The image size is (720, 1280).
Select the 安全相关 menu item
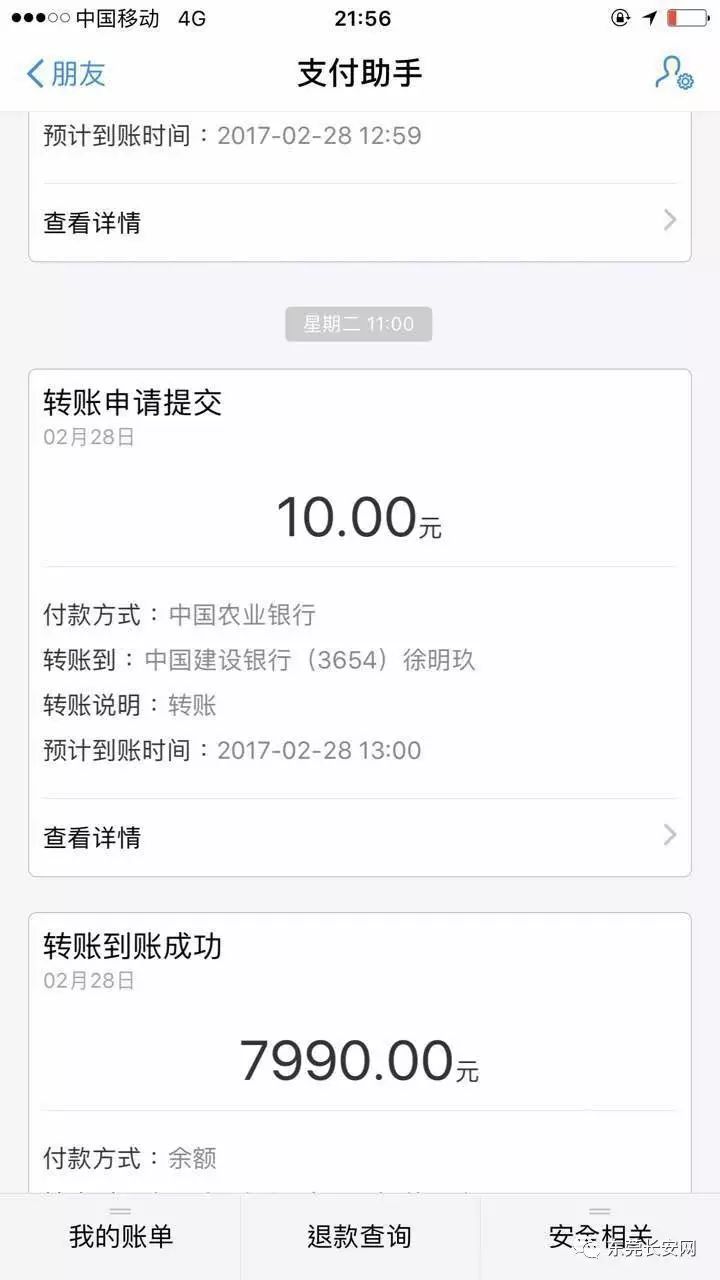tap(597, 1237)
